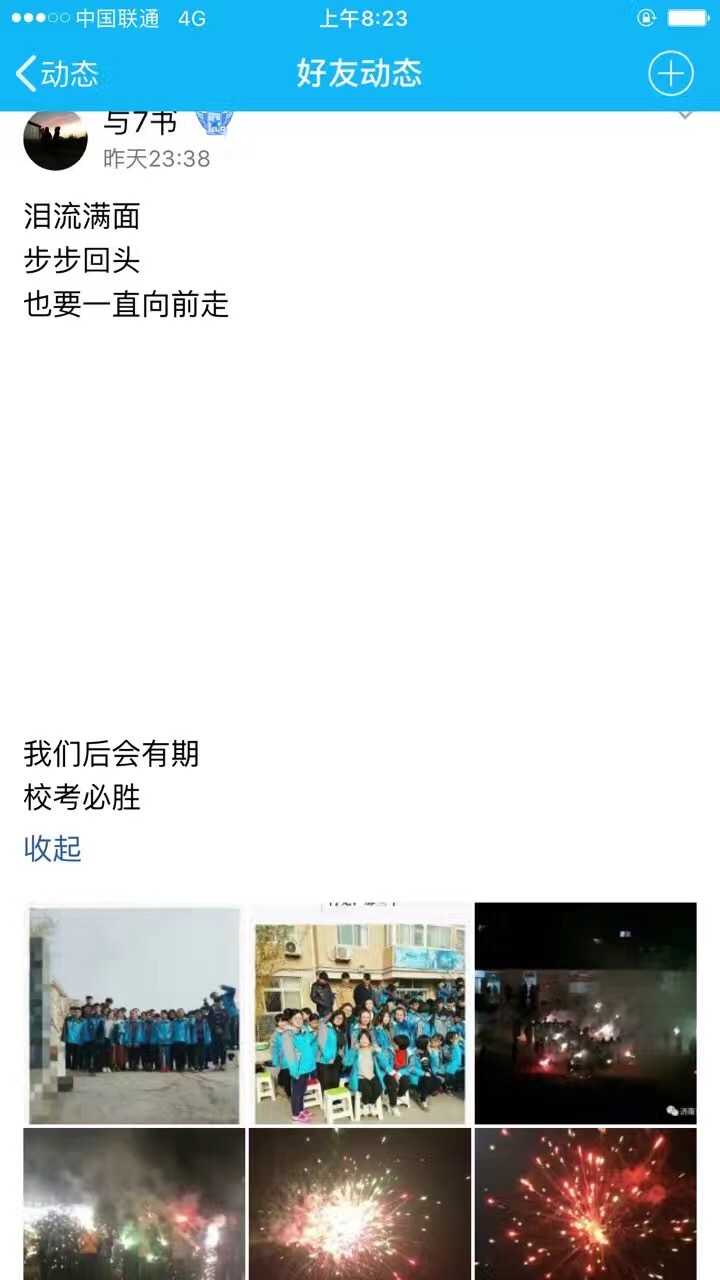Open smoky fireworks crowd photo
The width and height of the screenshot is (720, 1280).
click(134, 1205)
